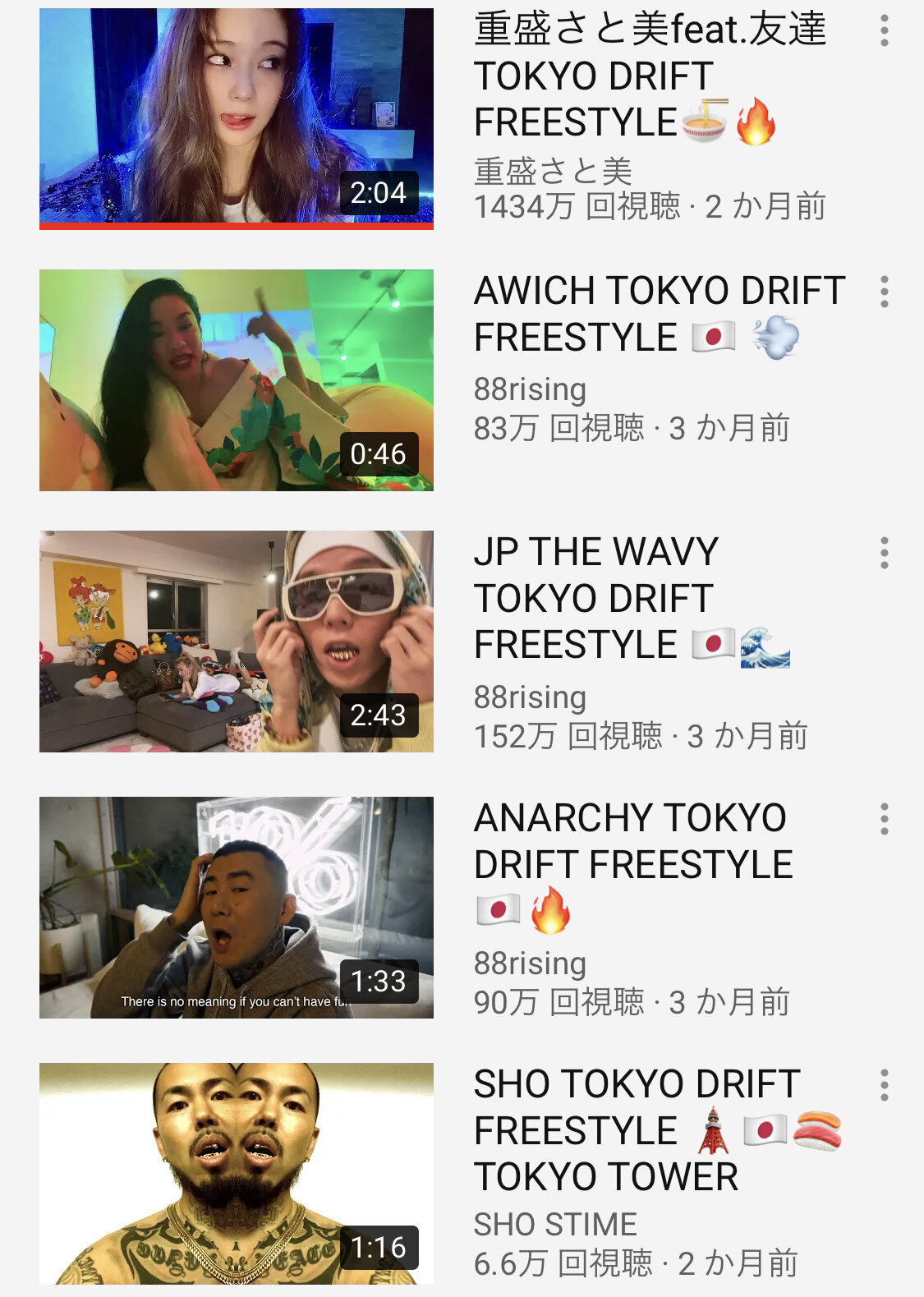Viewport: 924px width, 1297px height.
Task: Play the AWICH Tokyo Drift Freestyle video
Action: (237, 380)
